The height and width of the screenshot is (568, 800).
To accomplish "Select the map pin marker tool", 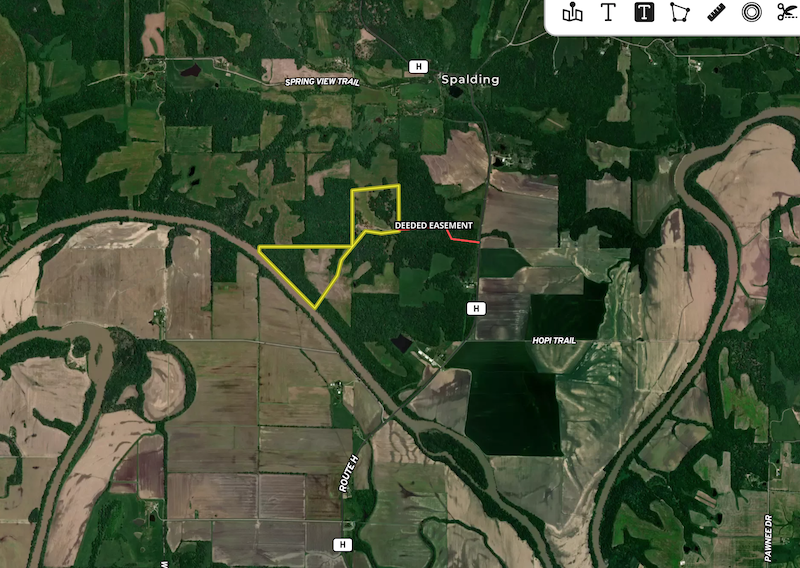I will tap(572, 13).
